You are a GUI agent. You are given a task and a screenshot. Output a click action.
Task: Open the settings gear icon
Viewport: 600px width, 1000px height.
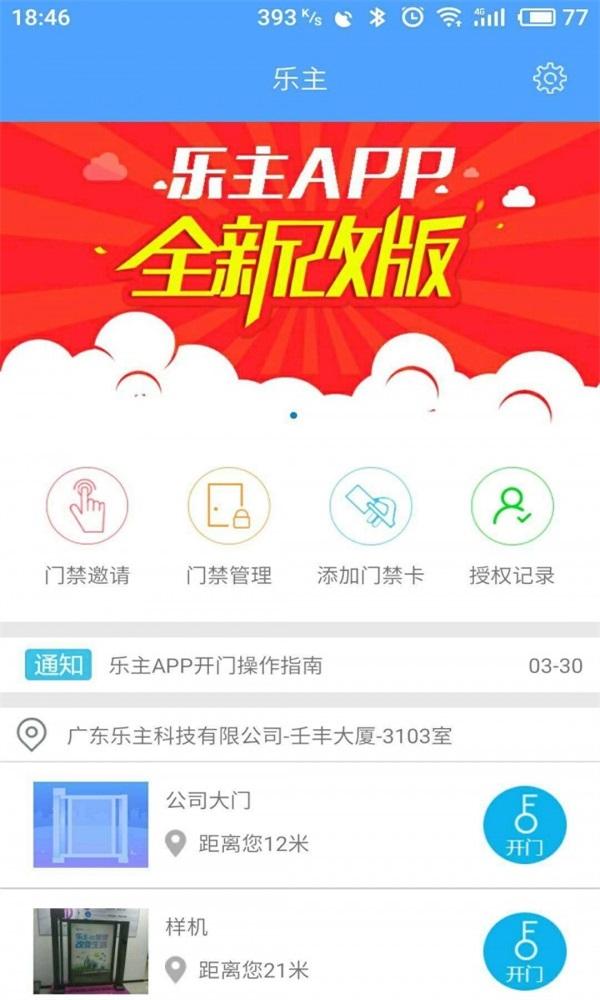(549, 78)
